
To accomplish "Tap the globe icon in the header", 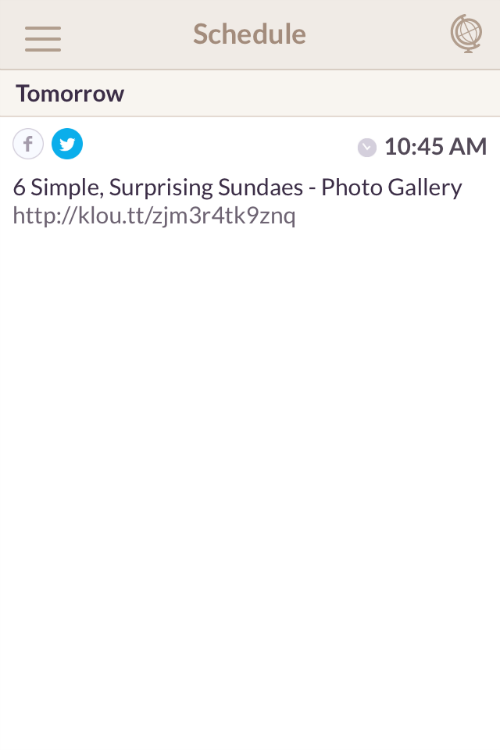I will coord(466,33).
